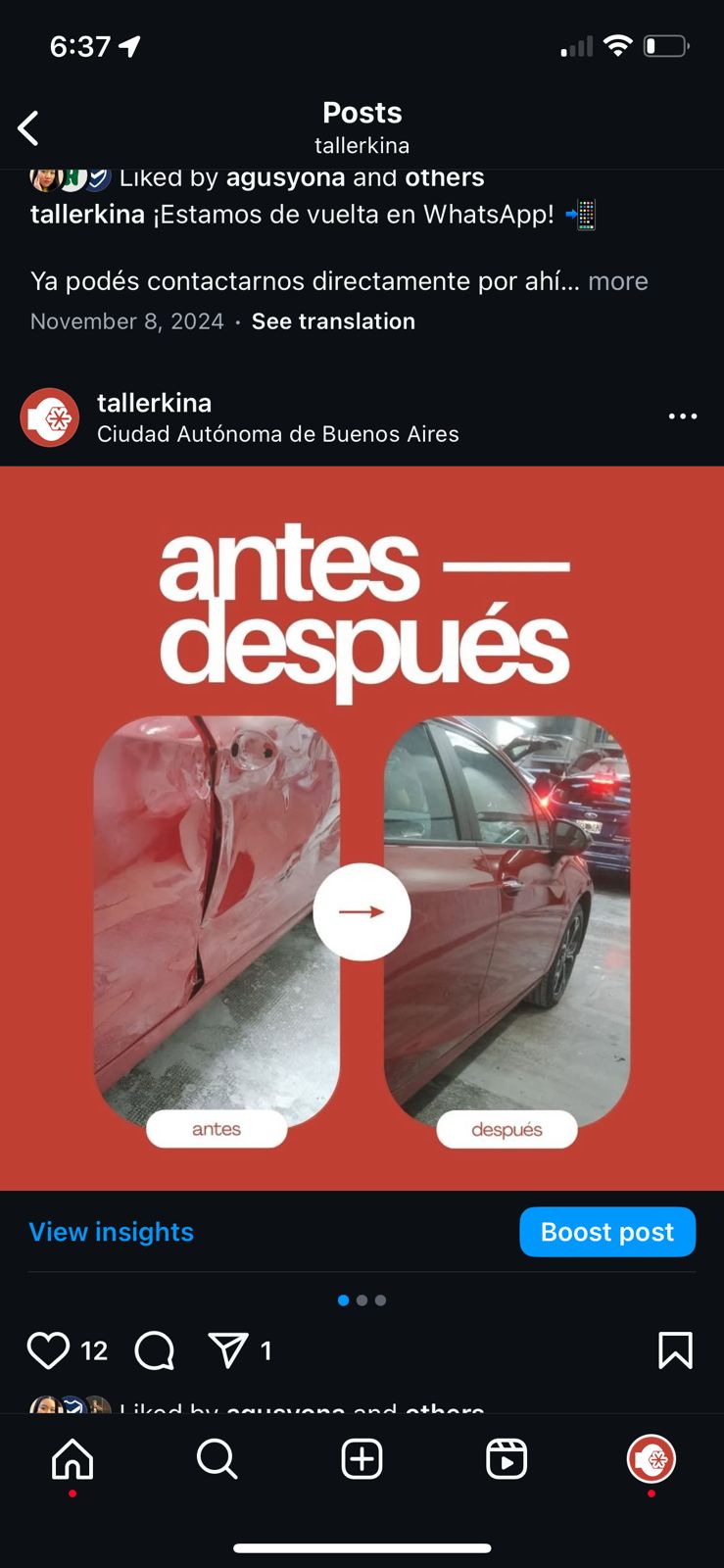This screenshot has width=724, height=1568.
Task: Save the post with bookmark icon
Action: [675, 1350]
